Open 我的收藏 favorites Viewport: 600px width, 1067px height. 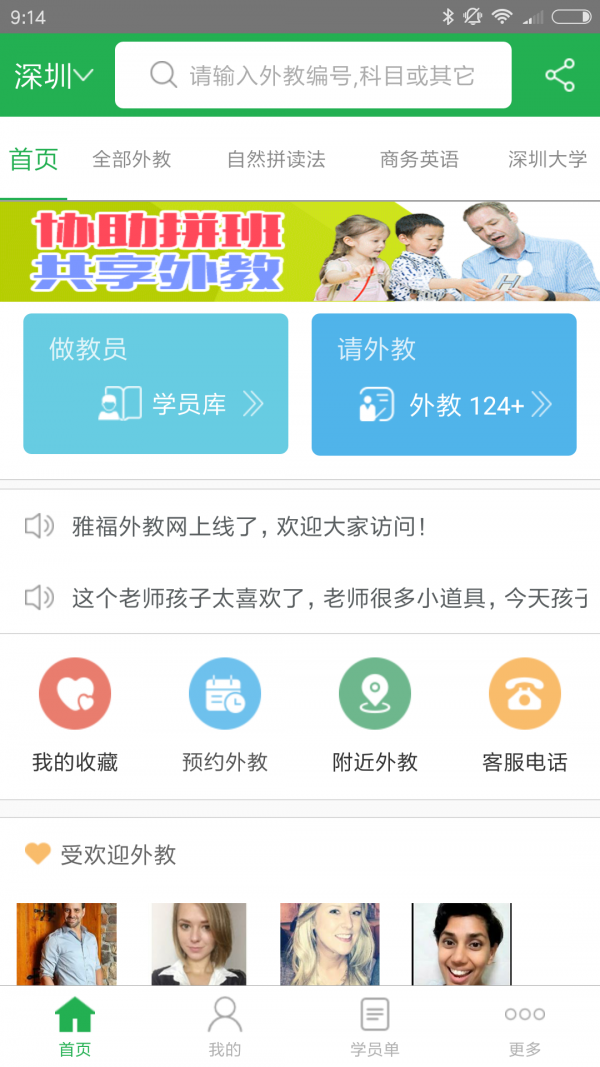(75, 716)
